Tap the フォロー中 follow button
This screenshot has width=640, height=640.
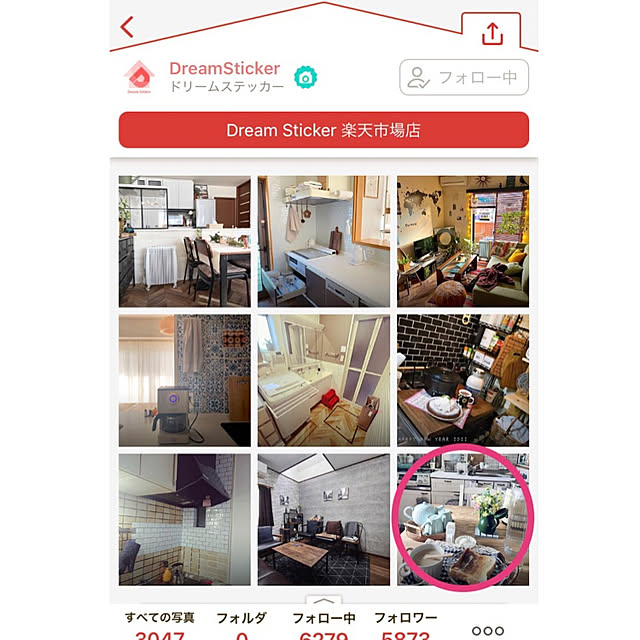tap(464, 77)
